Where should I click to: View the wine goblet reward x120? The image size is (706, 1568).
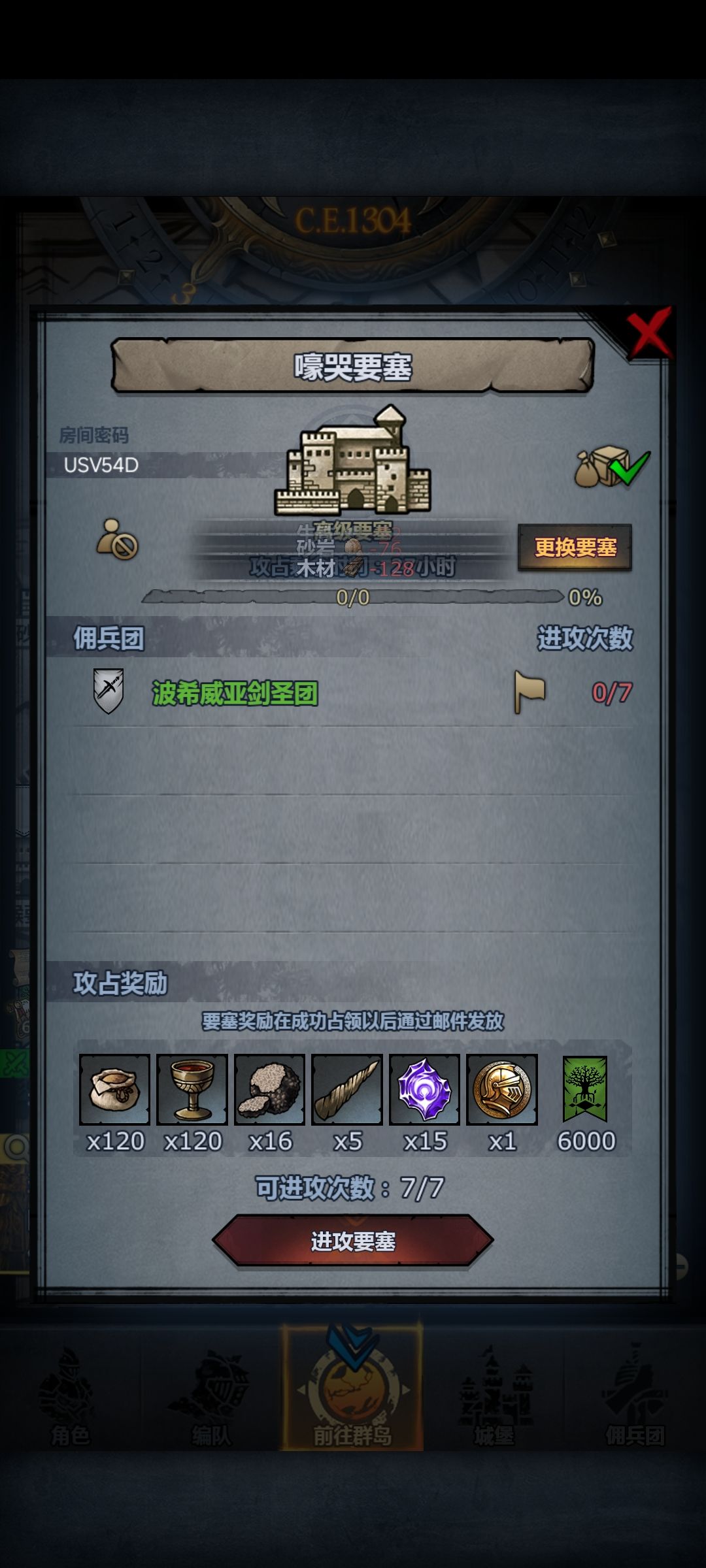(192, 1089)
